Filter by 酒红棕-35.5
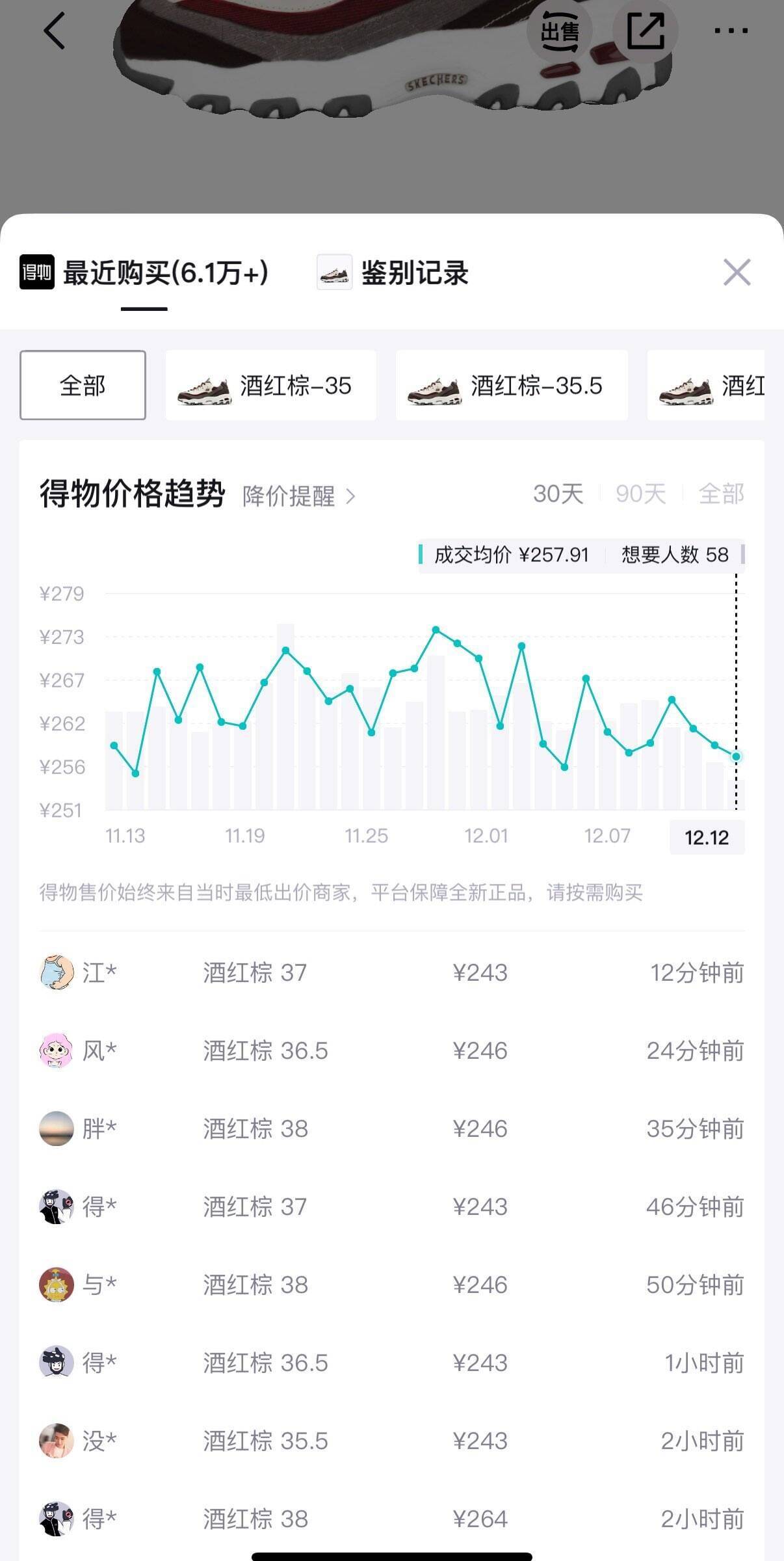The image size is (784, 1561). coord(512,385)
